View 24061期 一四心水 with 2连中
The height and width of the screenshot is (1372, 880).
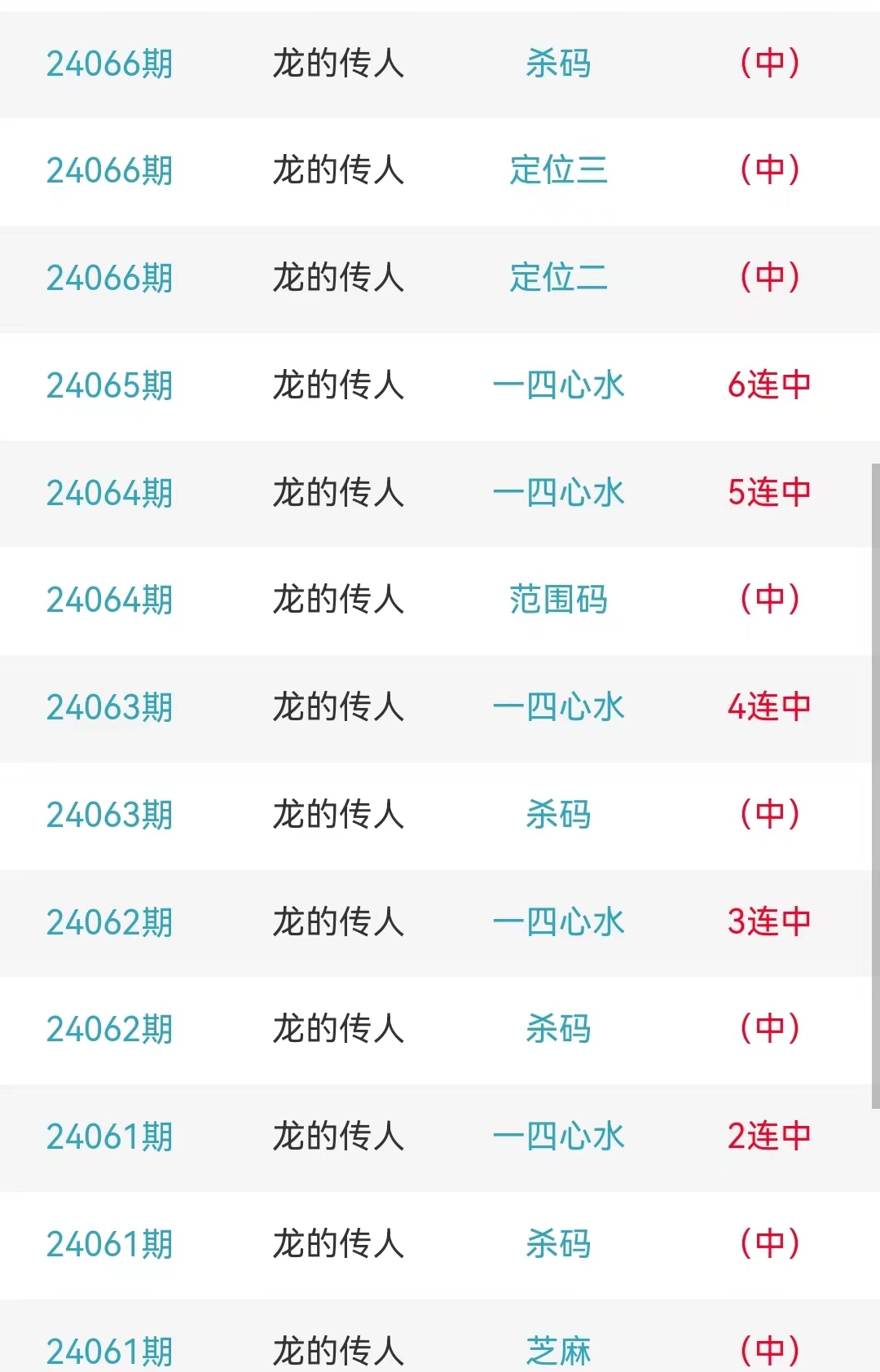click(558, 1137)
